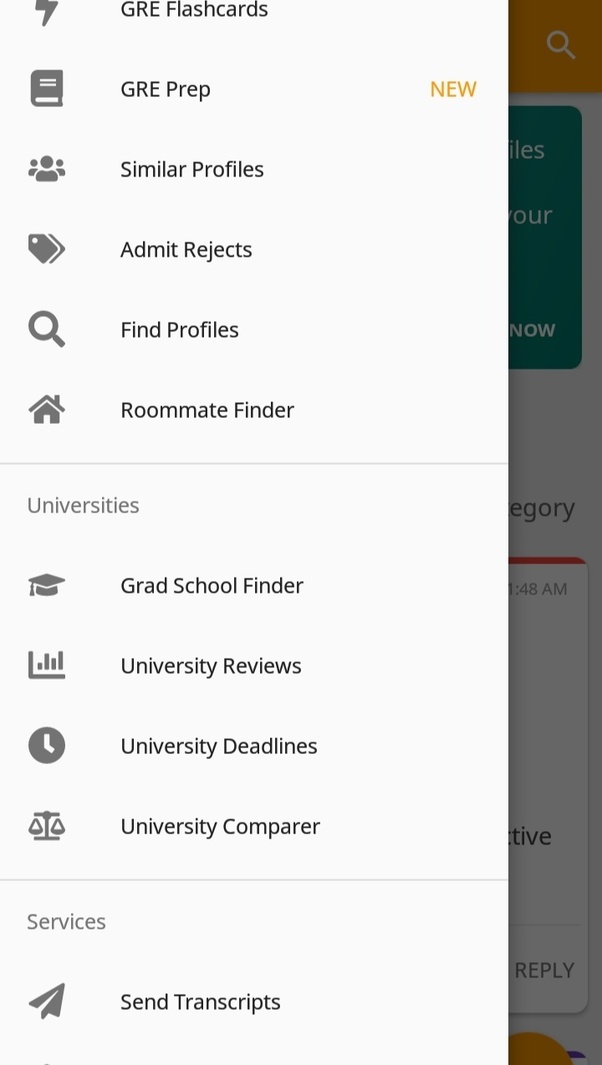Screen dimensions: 602x1065
Task: Open University Comparer
Action: pos(220,826)
